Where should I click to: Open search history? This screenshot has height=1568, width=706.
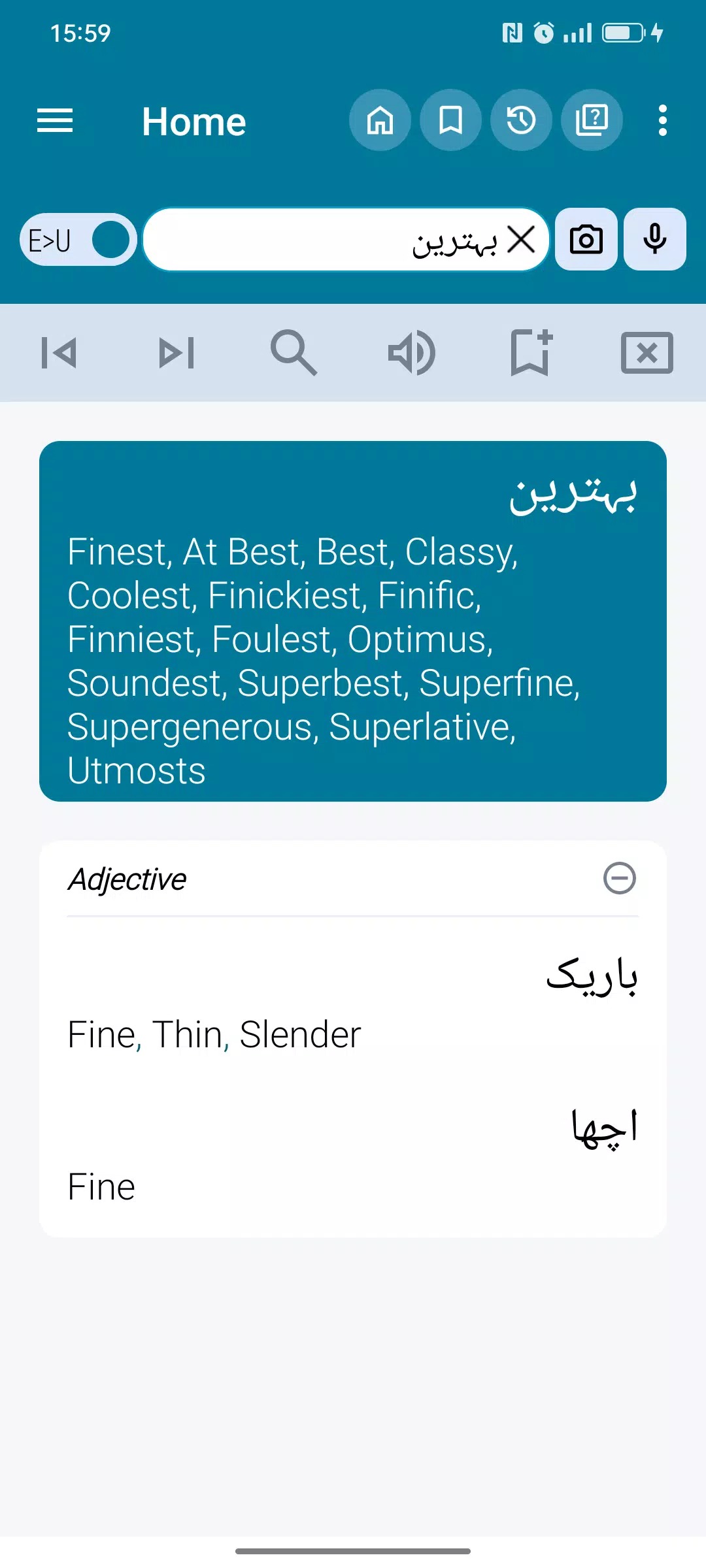(521, 121)
